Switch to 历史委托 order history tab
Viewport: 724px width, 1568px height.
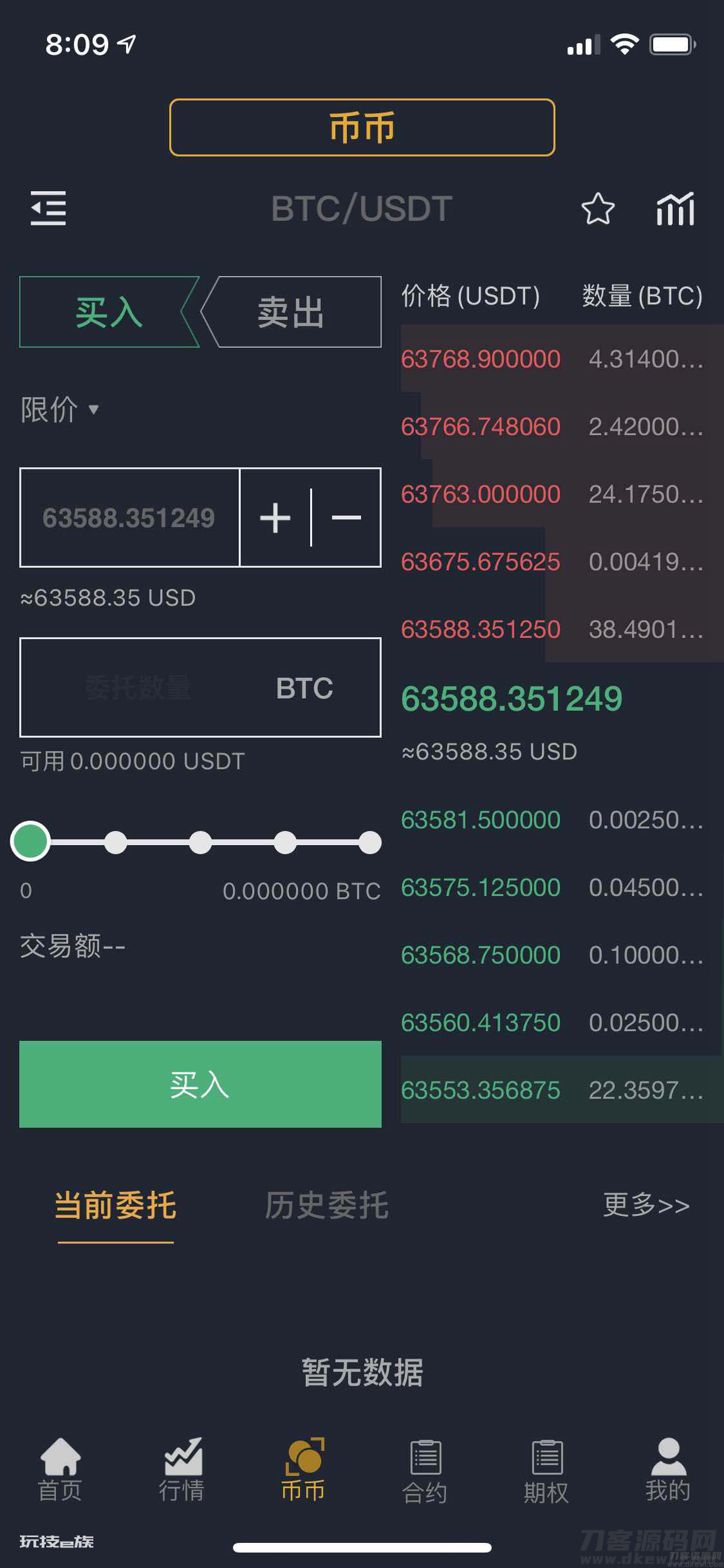tap(327, 1205)
